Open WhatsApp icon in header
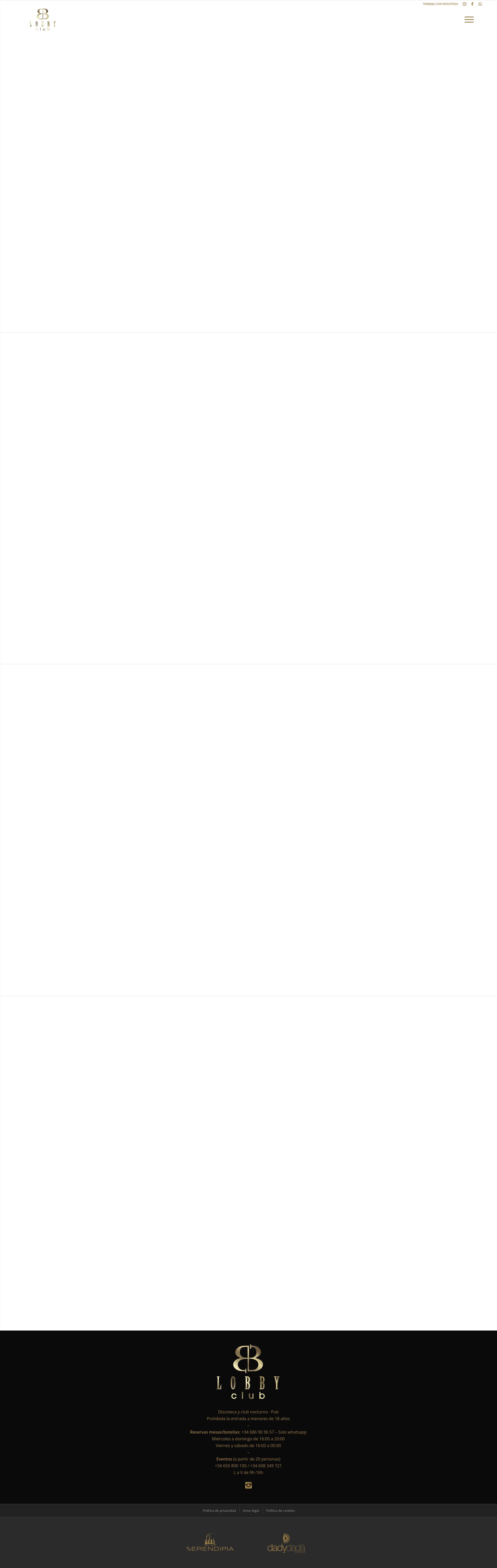The image size is (497, 1568). click(x=480, y=4)
